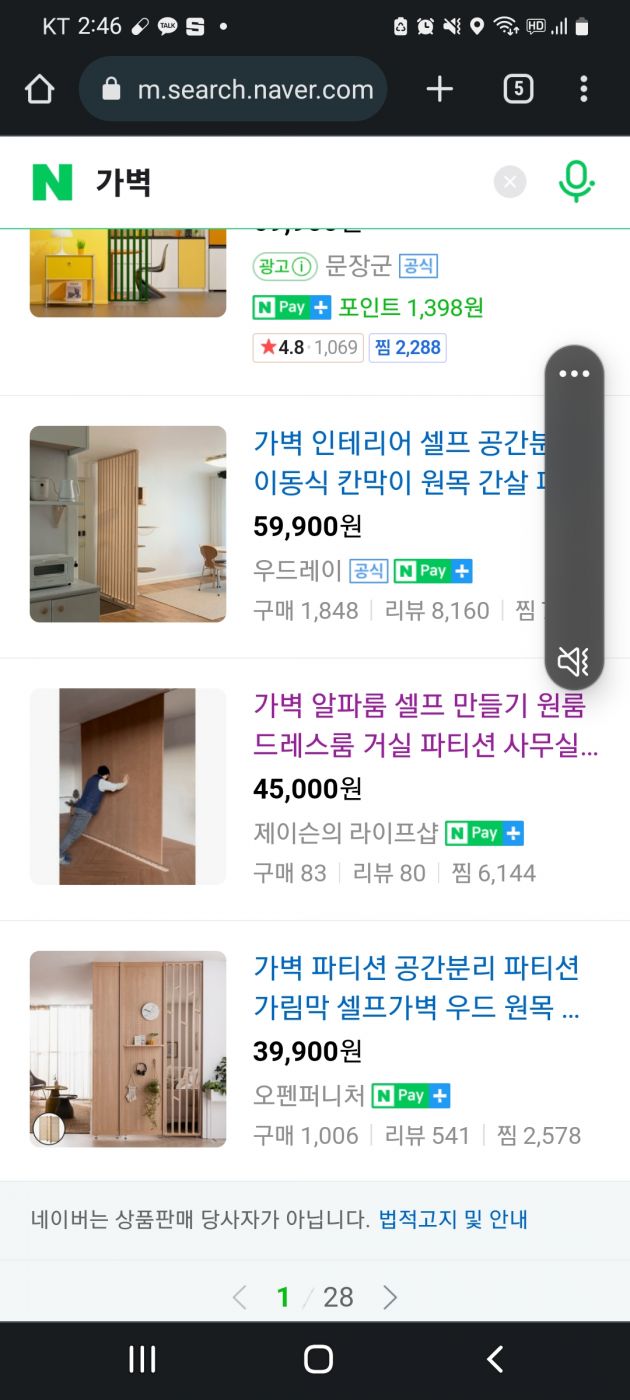630x1400 pixels.
Task: Open the 문장군 sponsored product listing
Action: pyautogui.click(x=358, y=266)
